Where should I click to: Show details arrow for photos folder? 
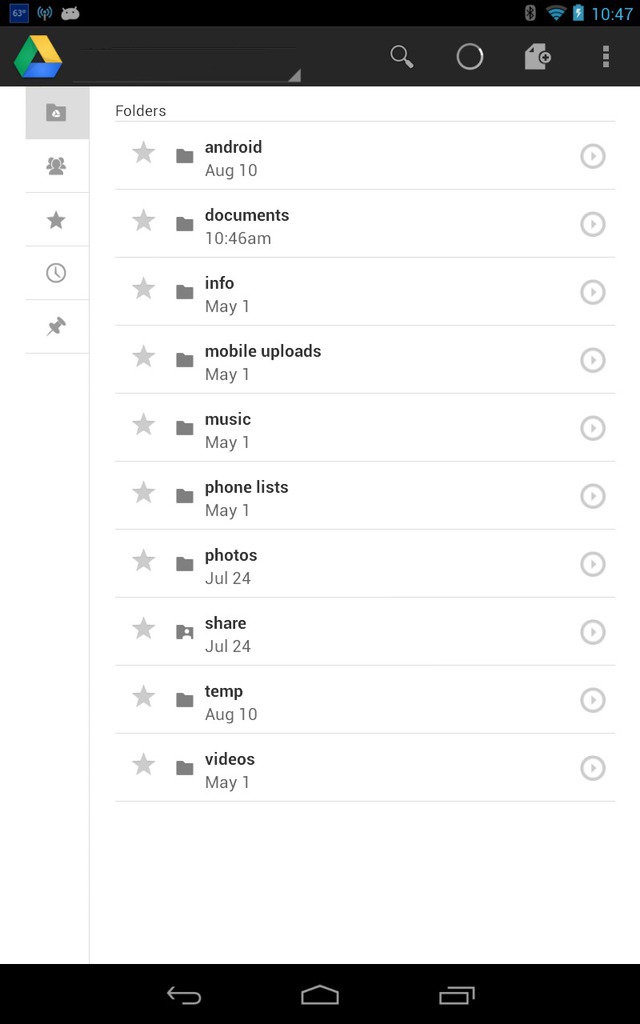[x=593, y=564]
